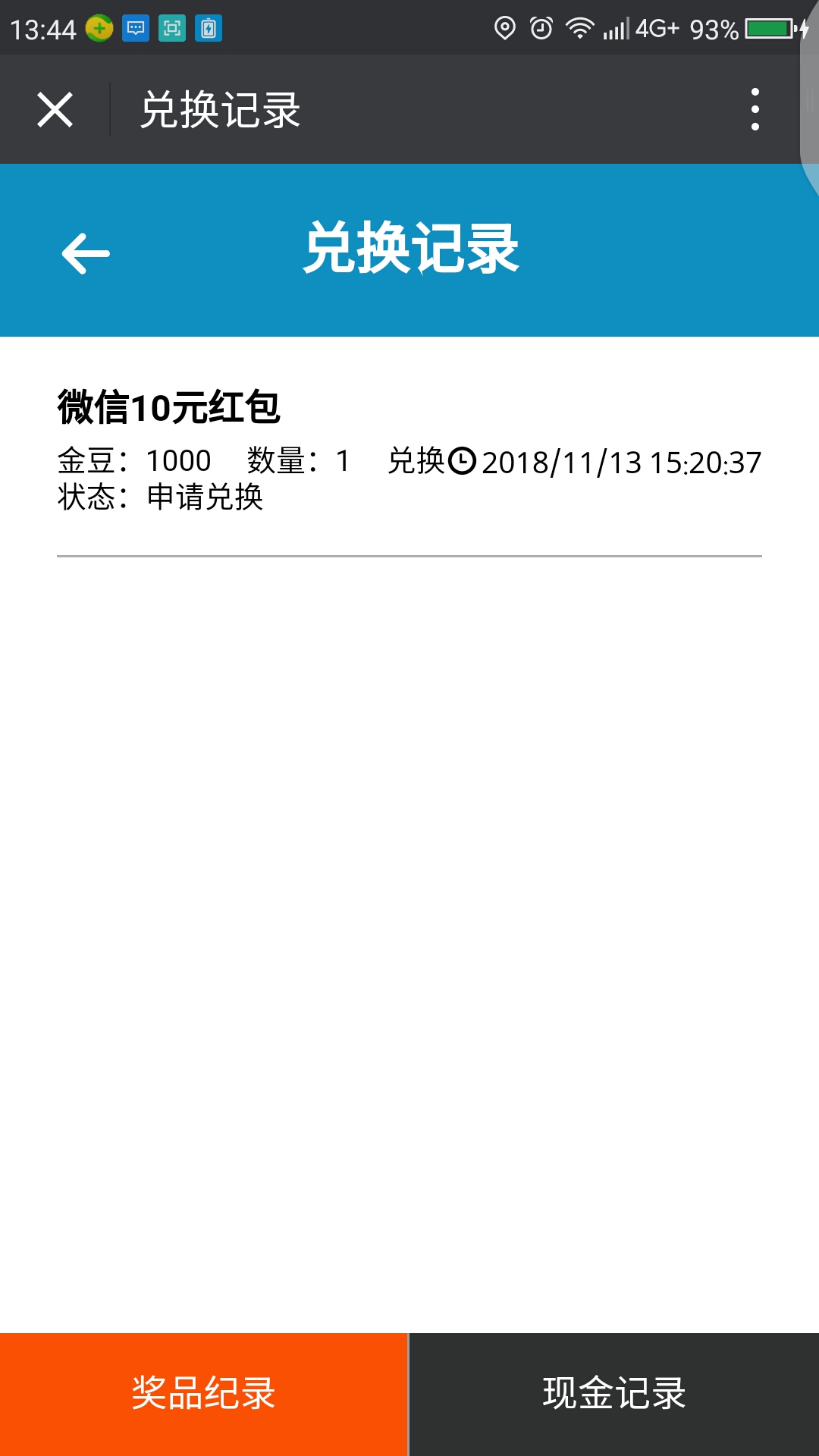
Task: Close the 兑换记录 webview with X
Action: pos(55,110)
